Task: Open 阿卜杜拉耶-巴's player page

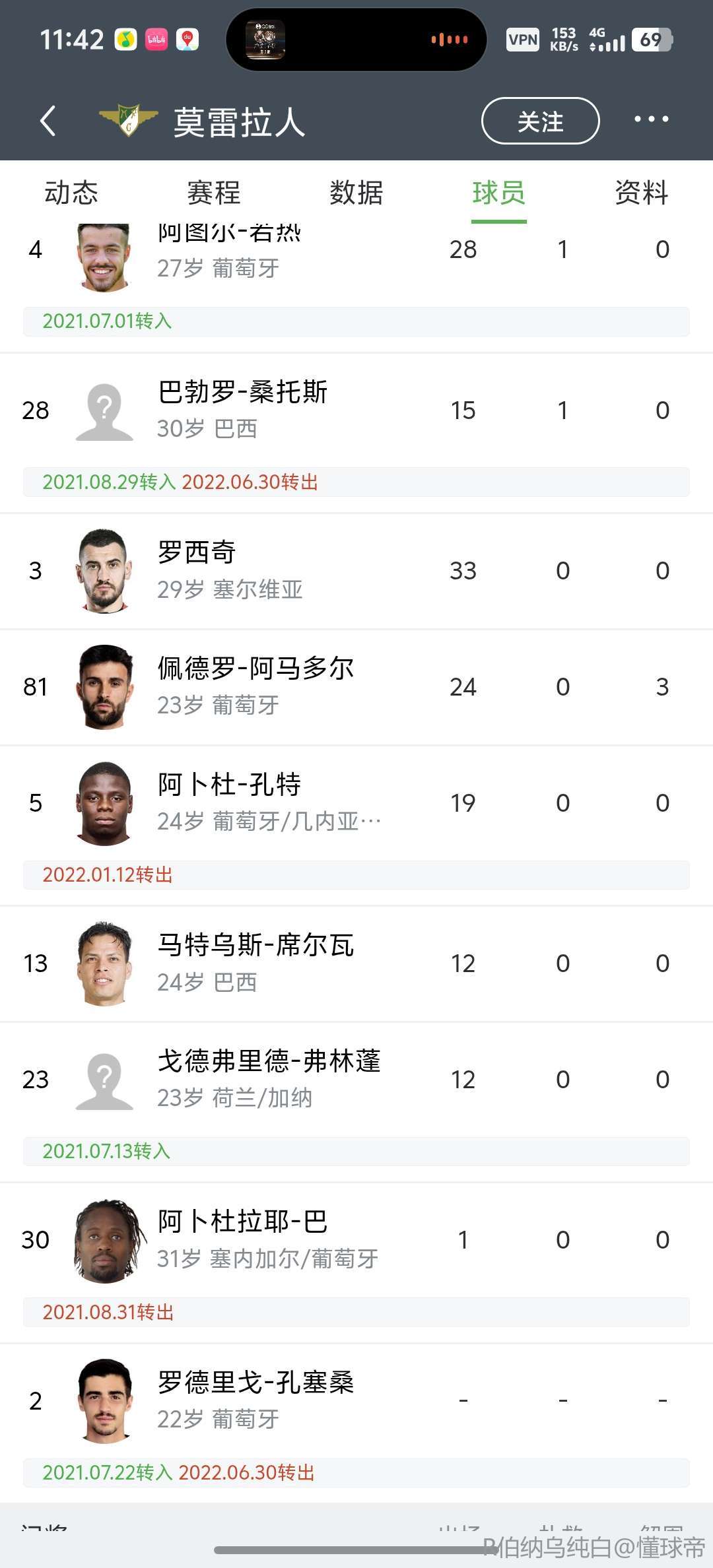Action: click(242, 1239)
